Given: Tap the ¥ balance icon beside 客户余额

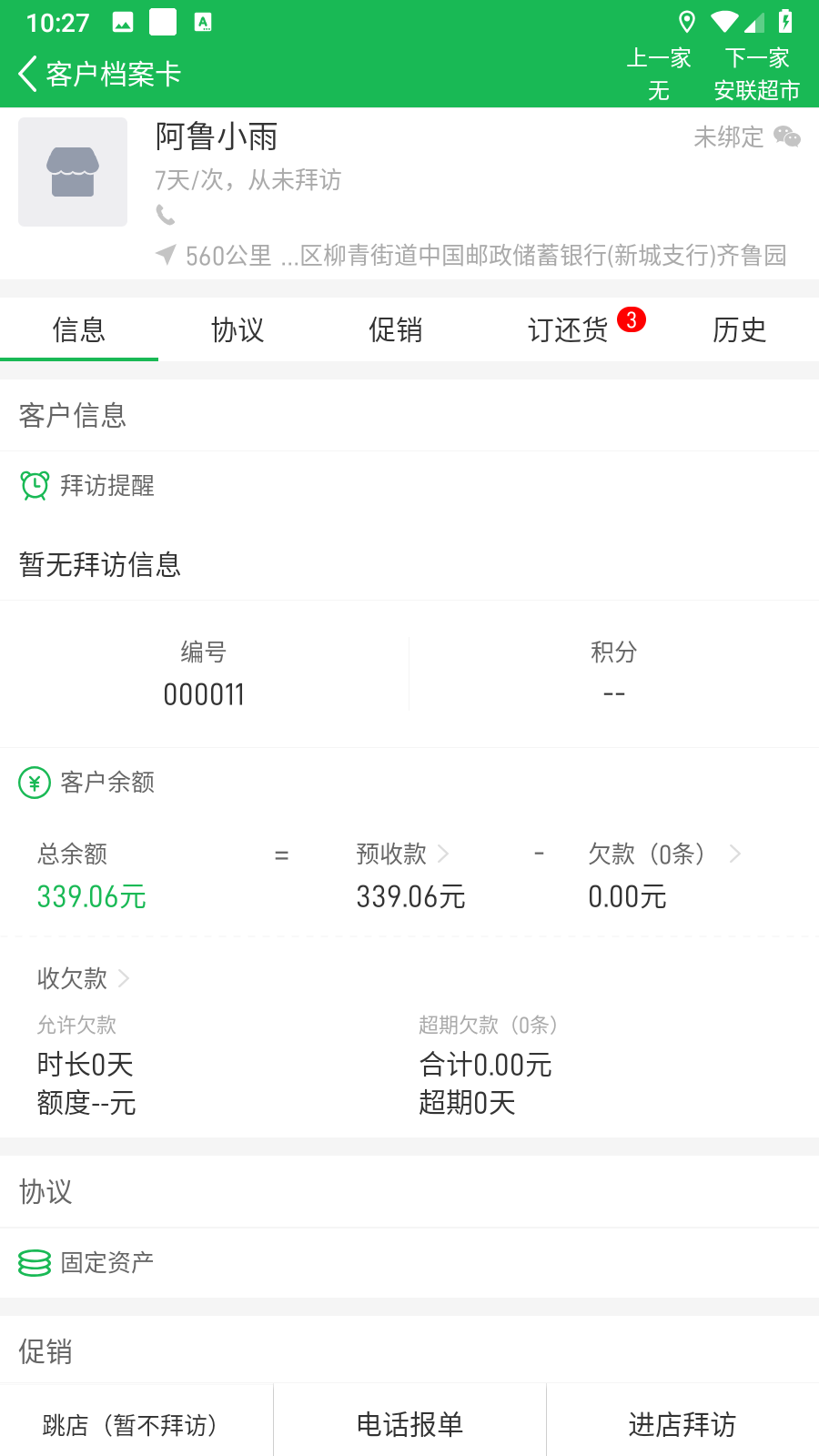Looking at the screenshot, I should tap(33, 781).
